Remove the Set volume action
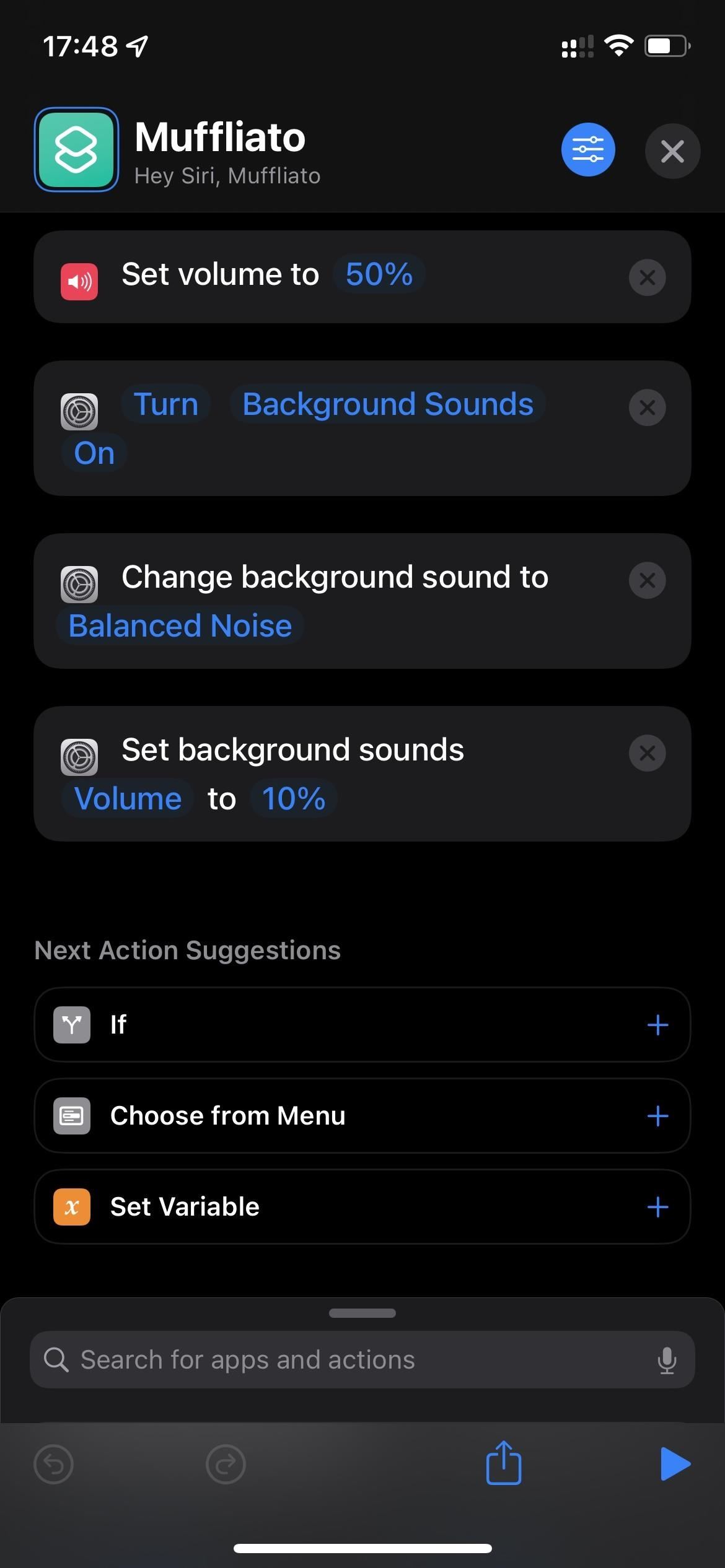 pyautogui.click(x=647, y=277)
